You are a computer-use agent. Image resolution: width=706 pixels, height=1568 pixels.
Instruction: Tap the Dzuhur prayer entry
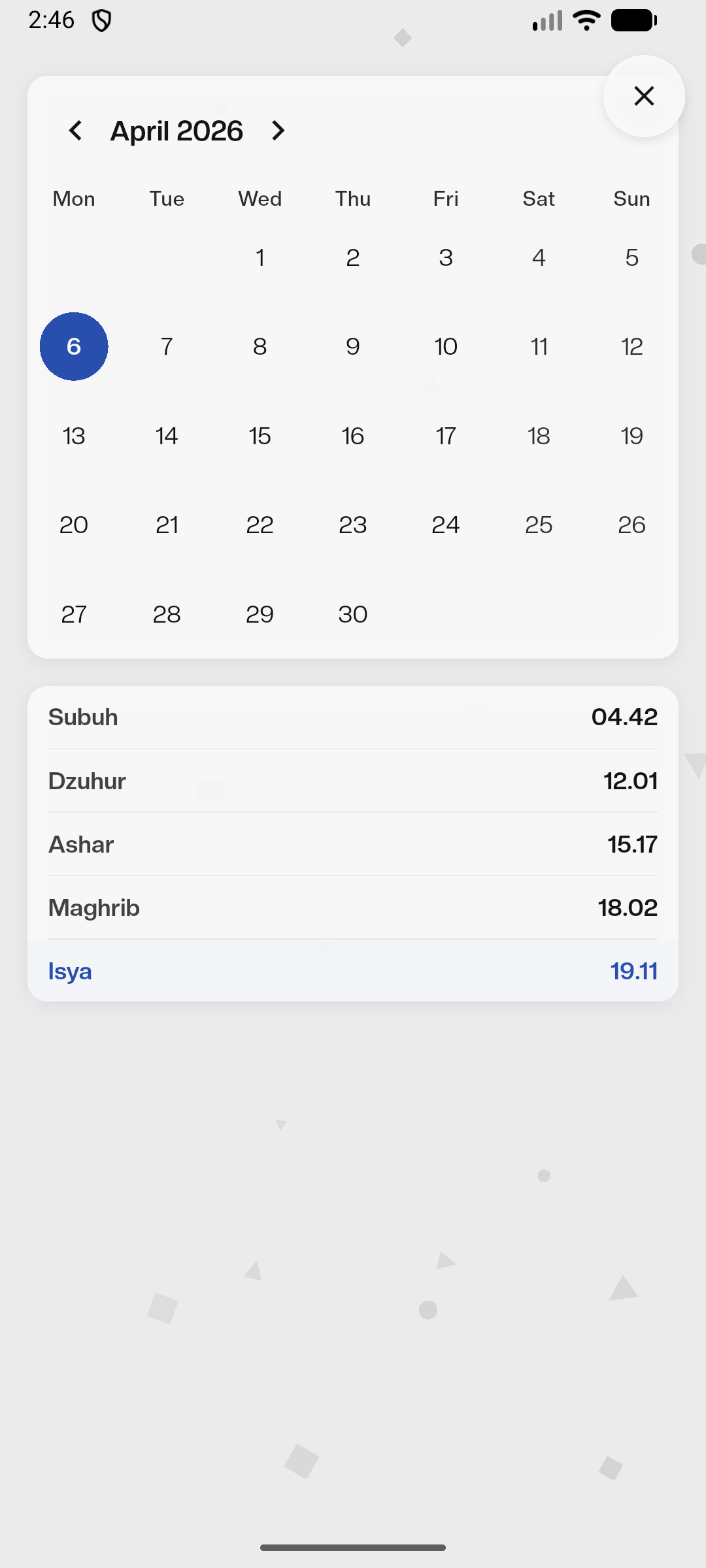(x=353, y=781)
